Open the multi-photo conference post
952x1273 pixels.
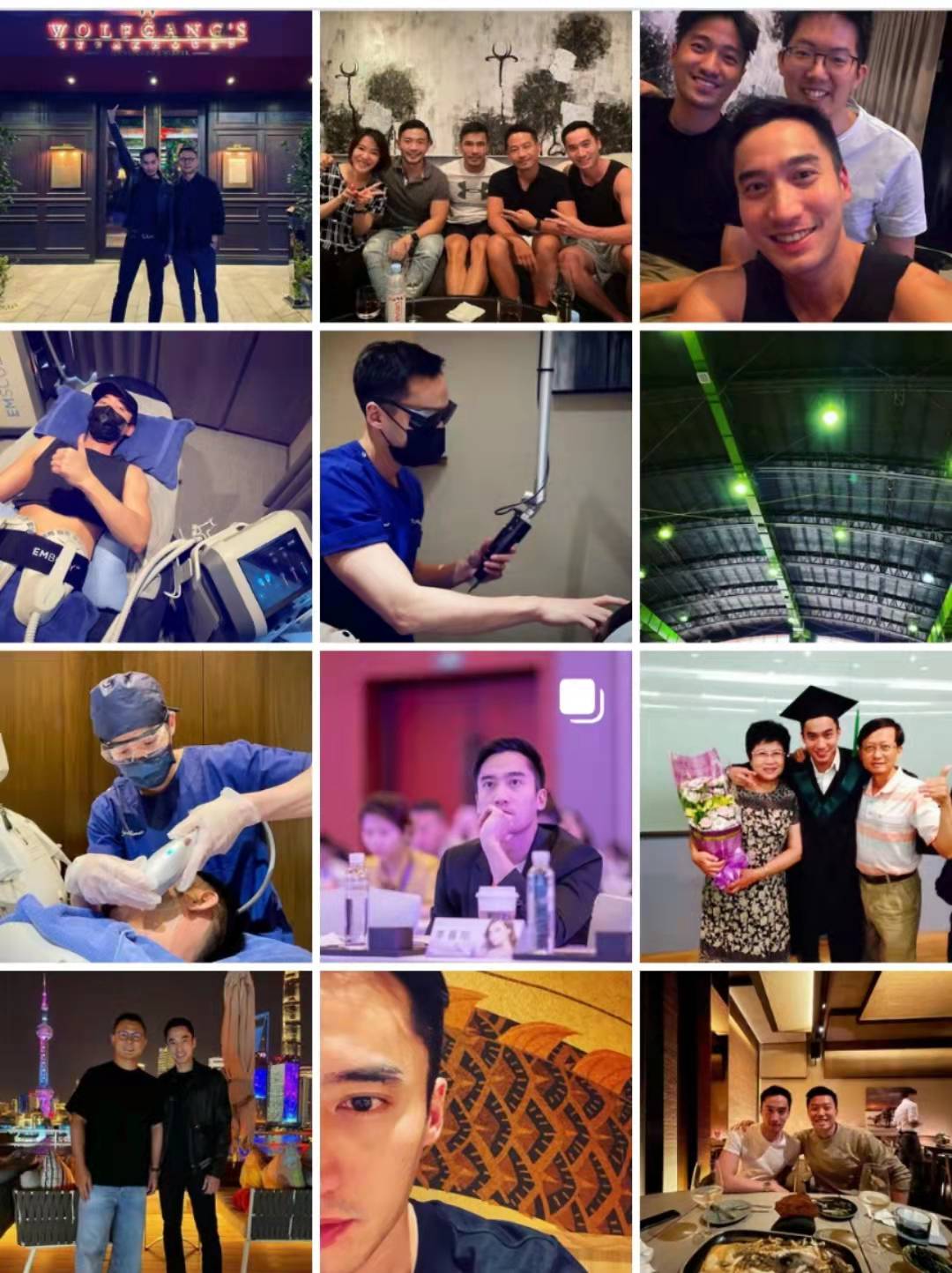476,807
